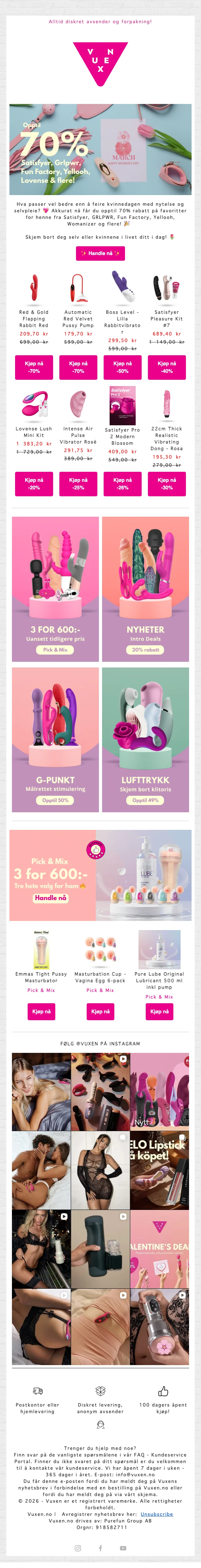Tap "Kjøp nå" for Lovense Lush Mini Kit
Screen dimensions: 201x1568
click(34, 484)
